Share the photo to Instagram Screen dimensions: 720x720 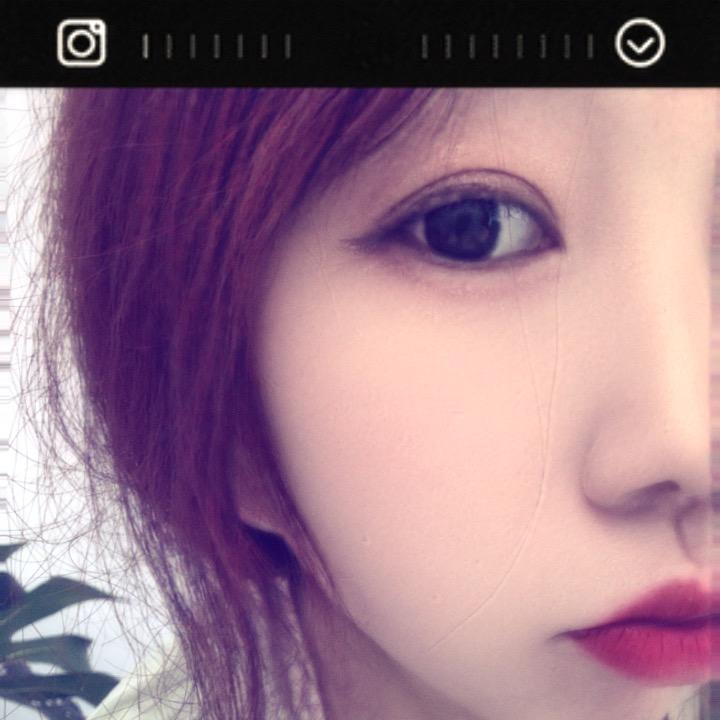(x=82, y=43)
